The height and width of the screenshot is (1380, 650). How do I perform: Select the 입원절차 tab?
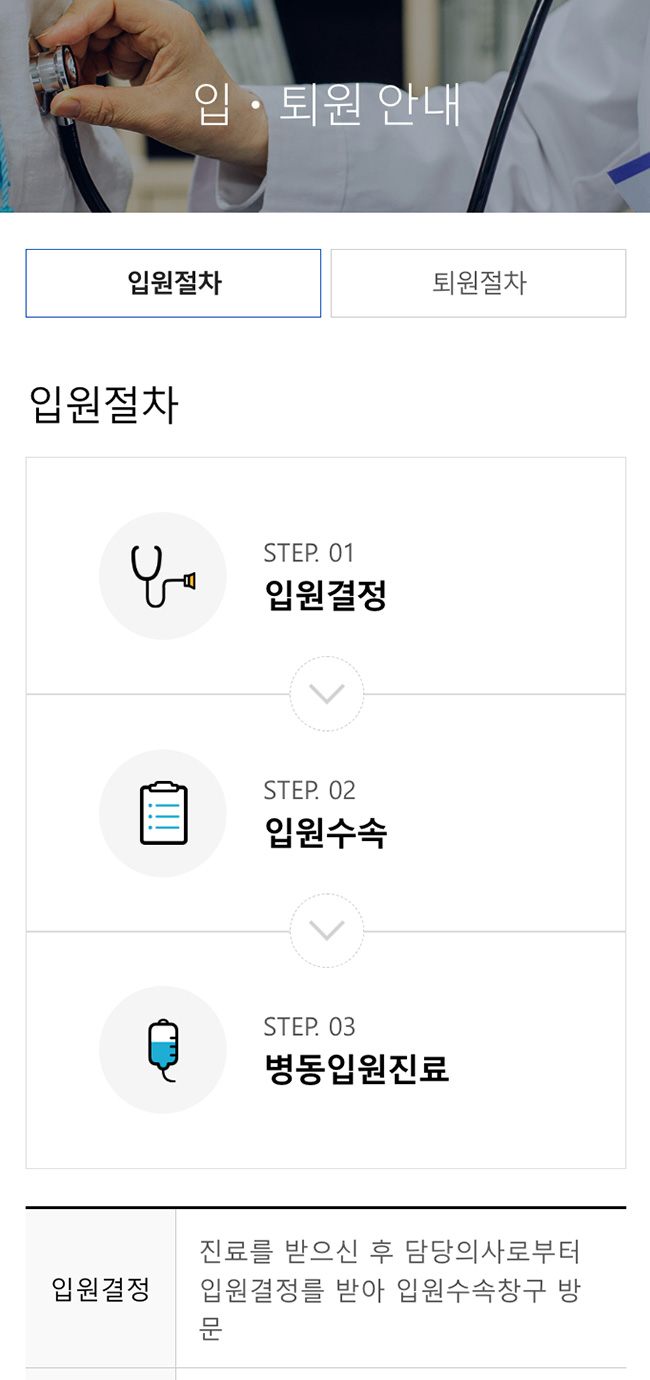click(x=173, y=283)
